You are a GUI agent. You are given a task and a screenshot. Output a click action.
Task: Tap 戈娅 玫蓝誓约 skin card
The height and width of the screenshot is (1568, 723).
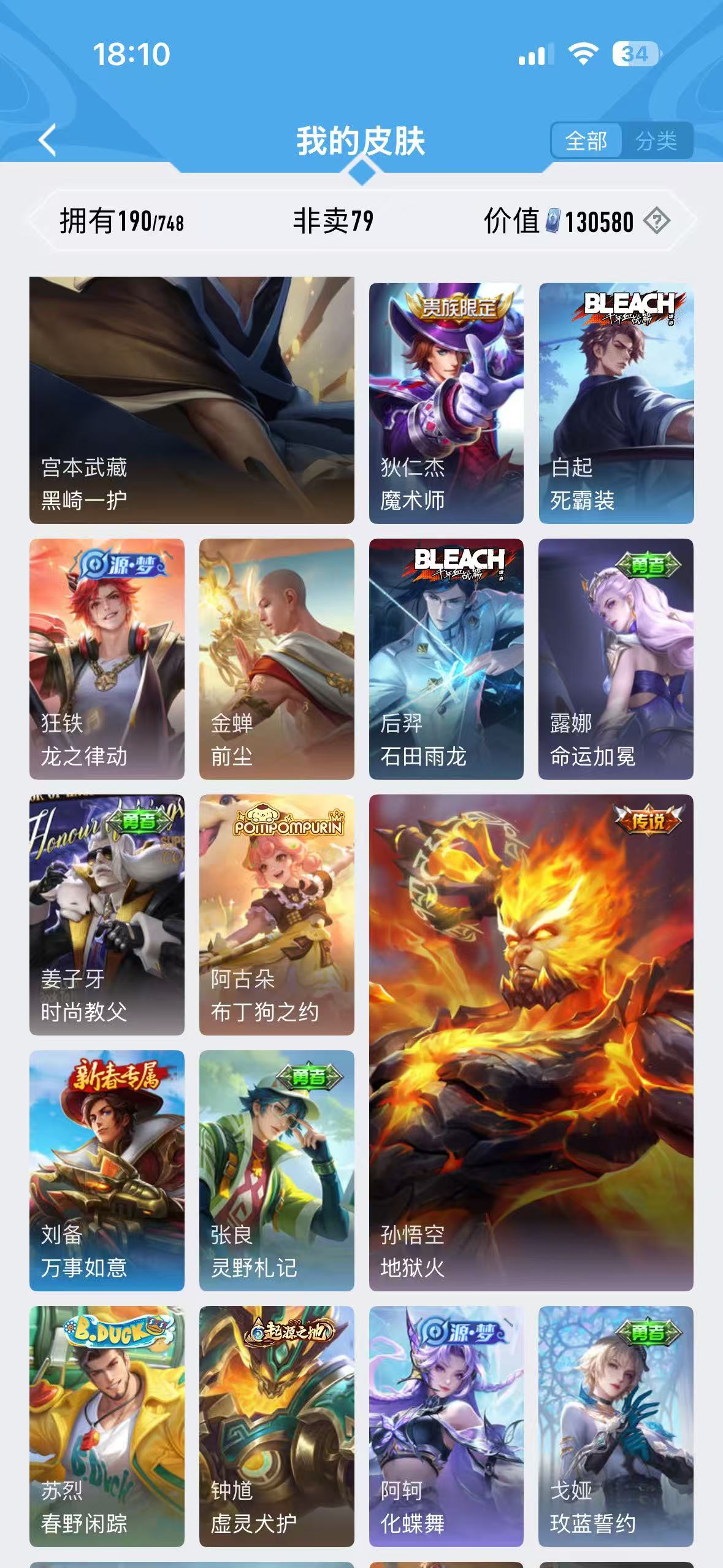point(616,1426)
